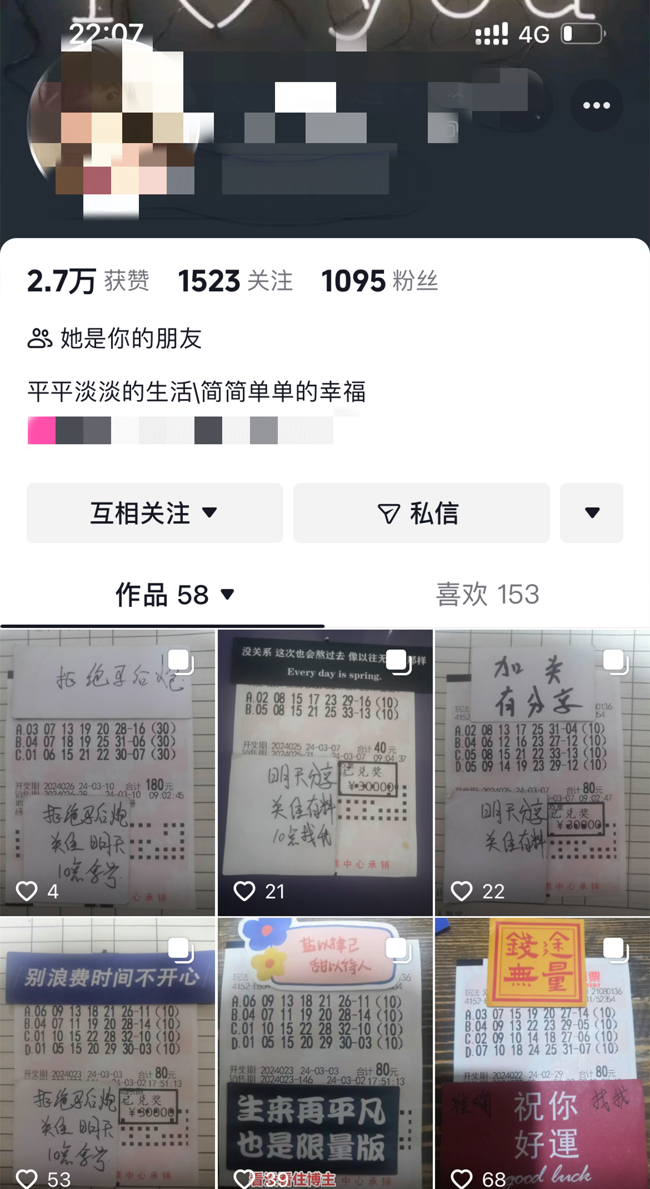Open the 加关有分享 post with 22 likes

coord(542,770)
